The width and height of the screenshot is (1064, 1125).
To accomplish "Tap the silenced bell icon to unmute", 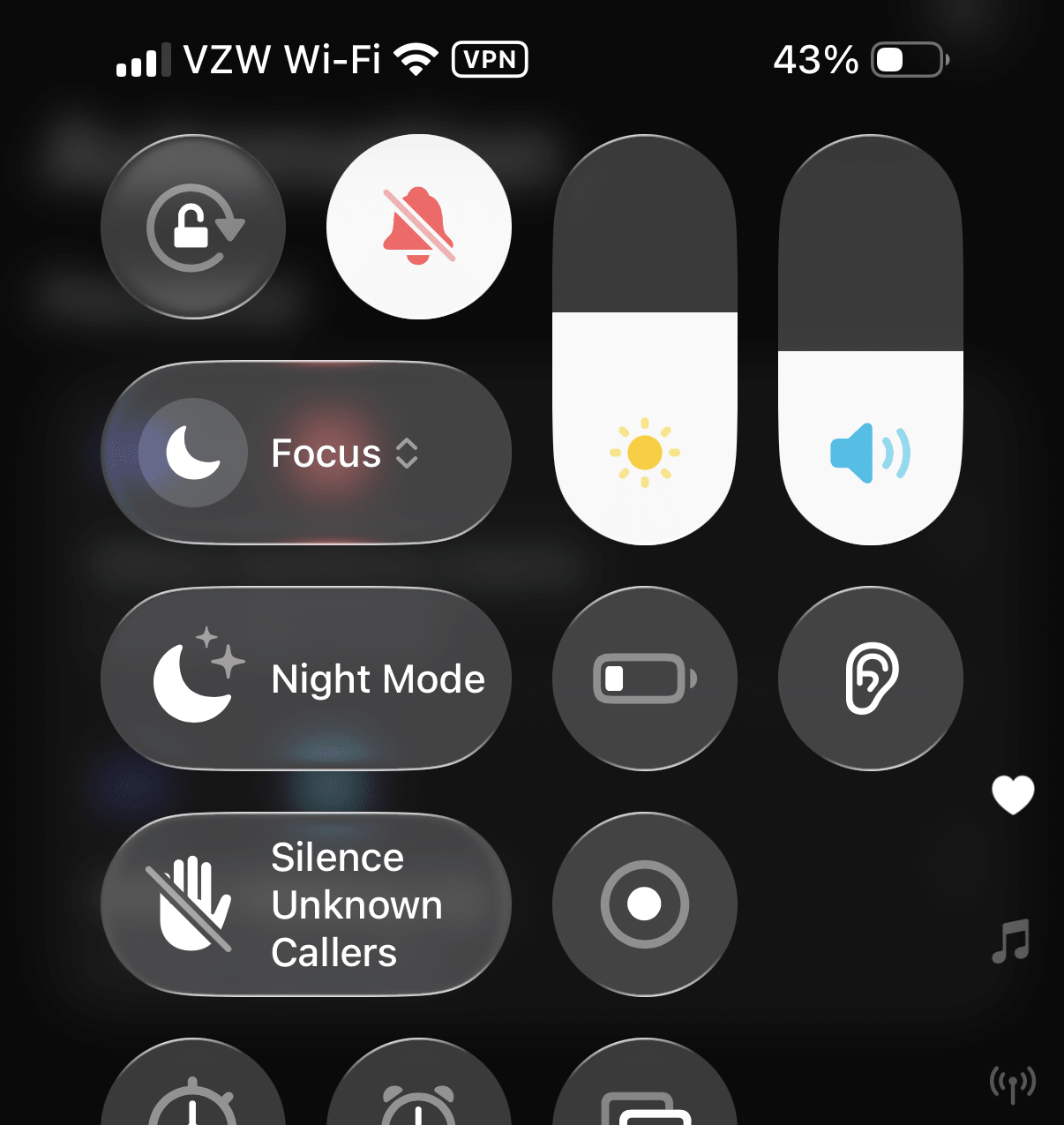I will [x=418, y=227].
